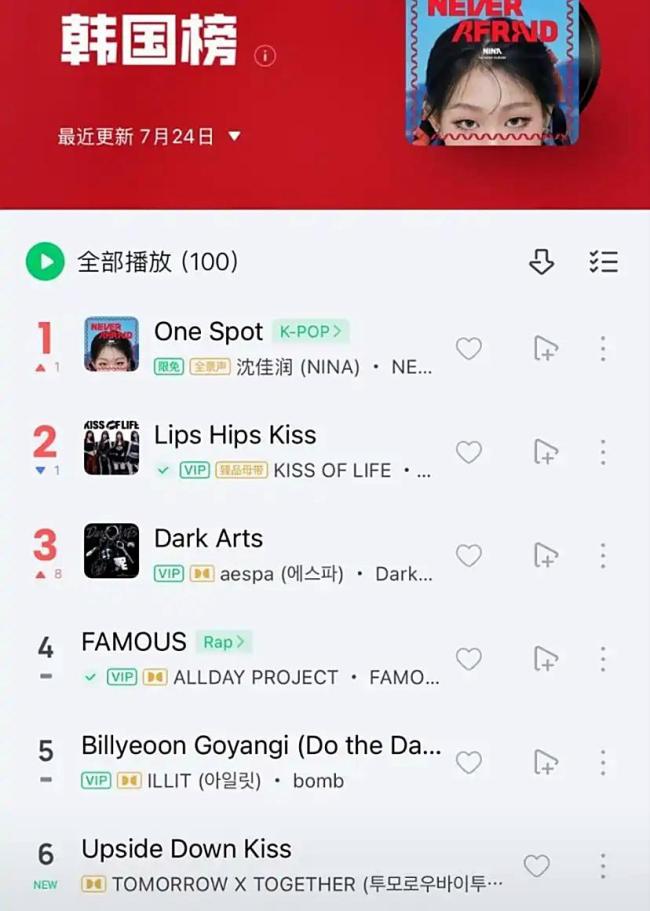Image resolution: width=650 pixels, height=911 pixels.
Task: Open the update date dropdown 7月24日
Action: 235,137
